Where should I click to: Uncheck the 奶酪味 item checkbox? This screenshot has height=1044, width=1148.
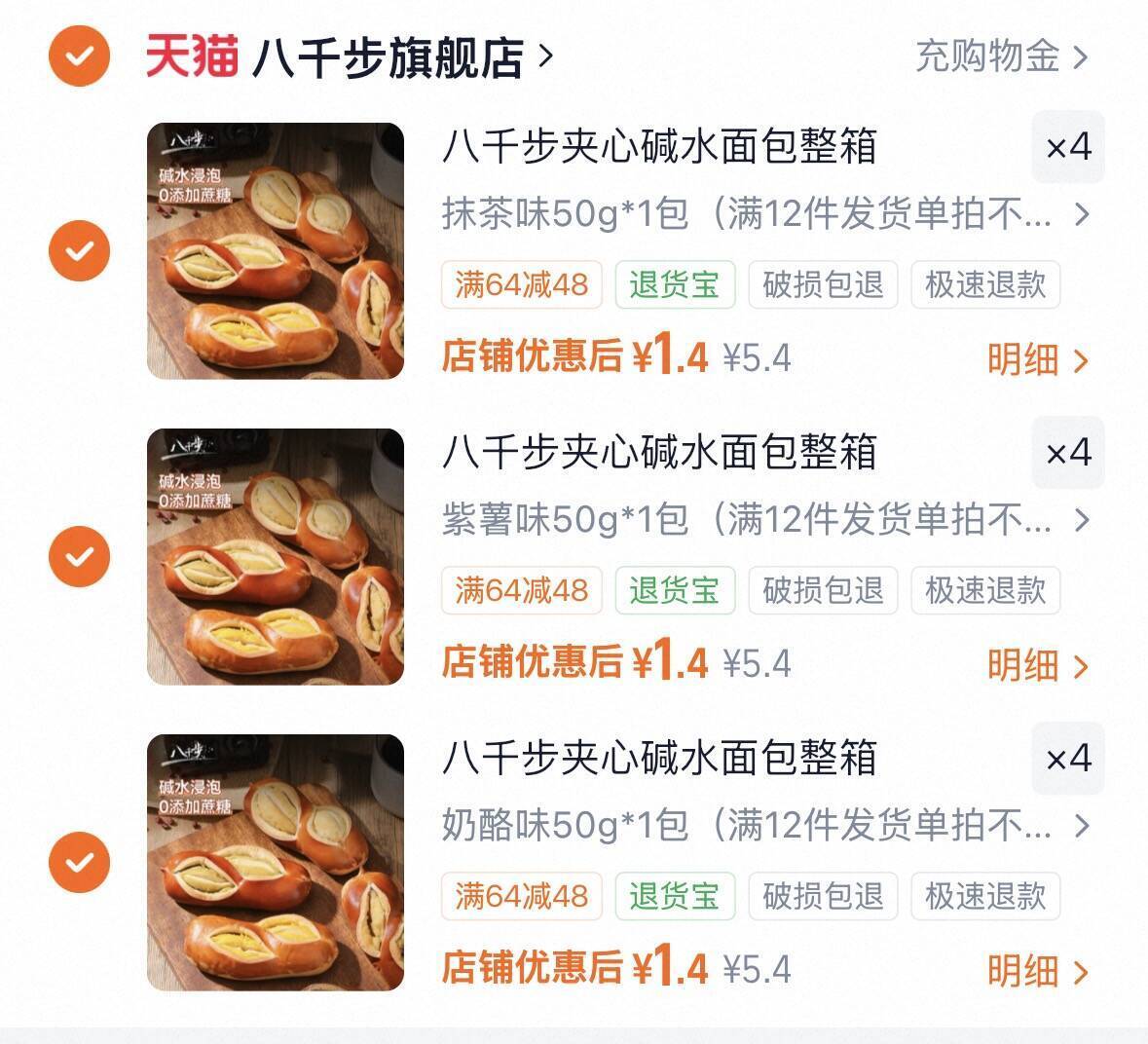[80, 862]
